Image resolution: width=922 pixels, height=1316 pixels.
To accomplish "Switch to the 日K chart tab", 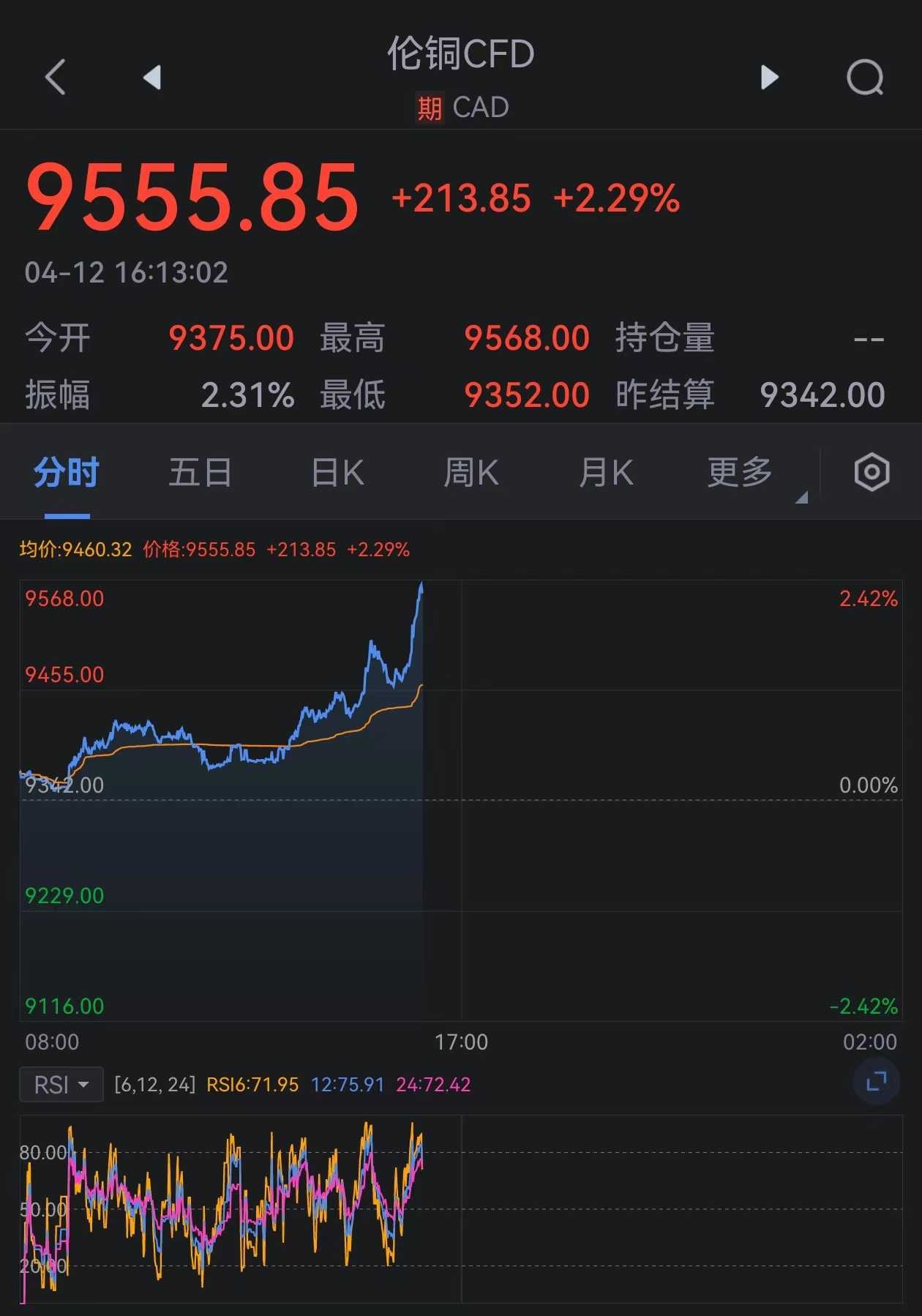I will (337, 472).
